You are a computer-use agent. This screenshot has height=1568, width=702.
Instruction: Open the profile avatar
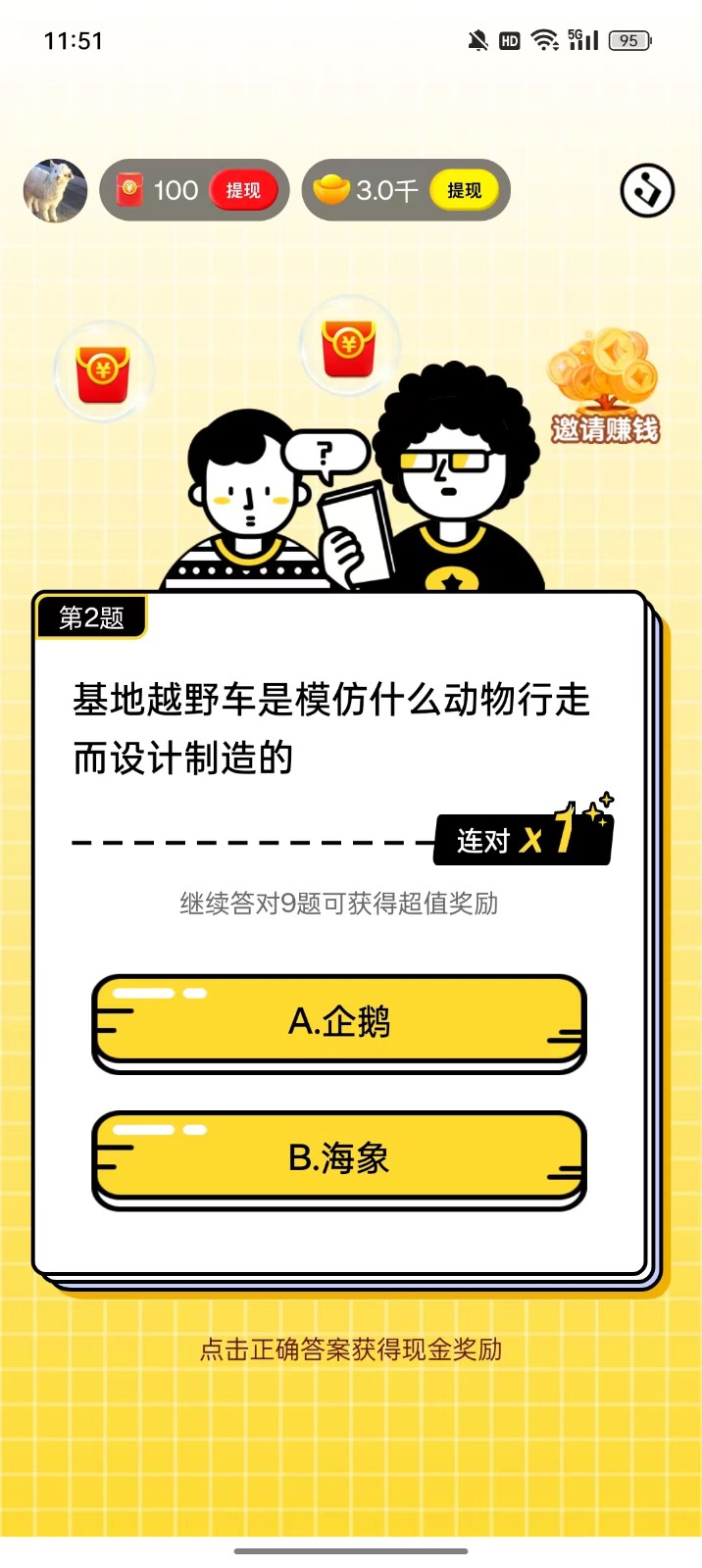55,190
